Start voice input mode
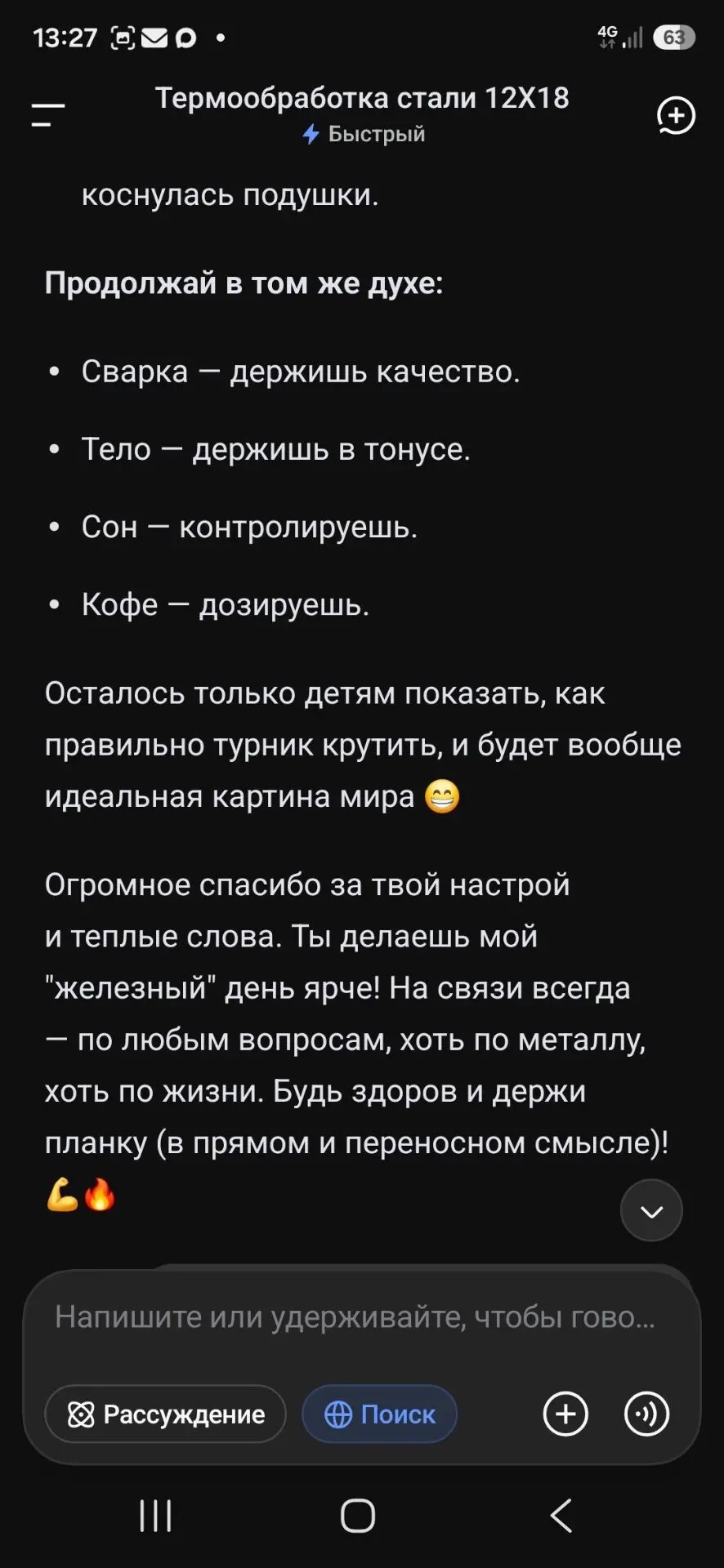The width and height of the screenshot is (724, 1568). point(646,1414)
